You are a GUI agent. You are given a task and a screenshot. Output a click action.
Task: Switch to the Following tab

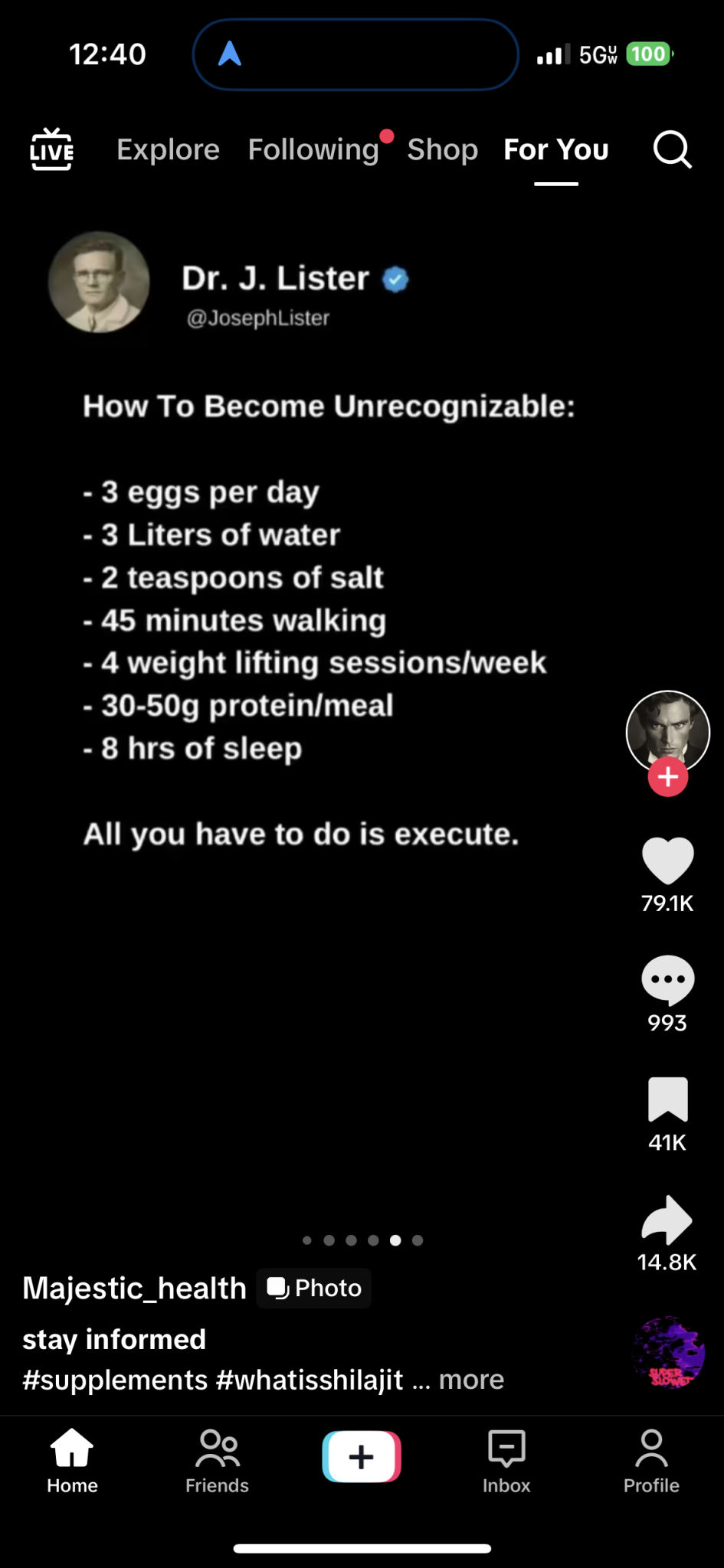pyautogui.click(x=313, y=149)
